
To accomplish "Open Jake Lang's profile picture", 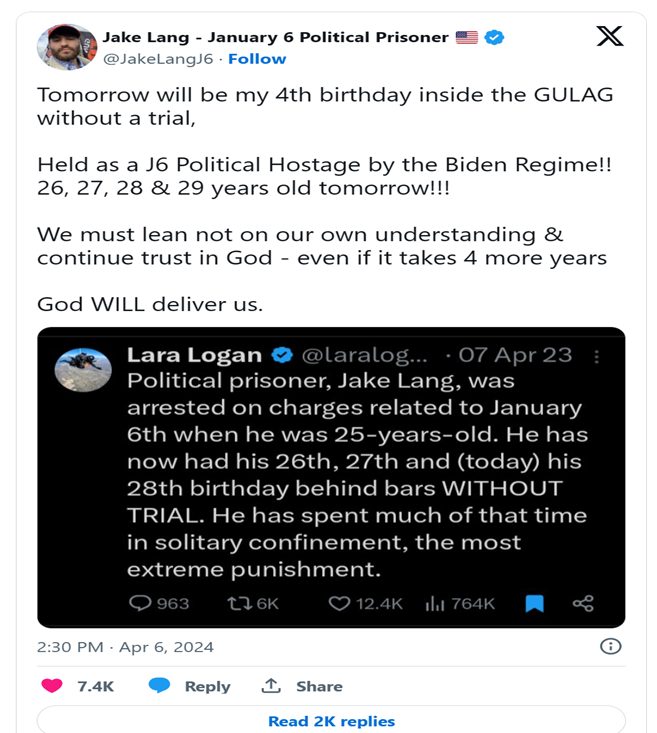I will [x=67, y=48].
